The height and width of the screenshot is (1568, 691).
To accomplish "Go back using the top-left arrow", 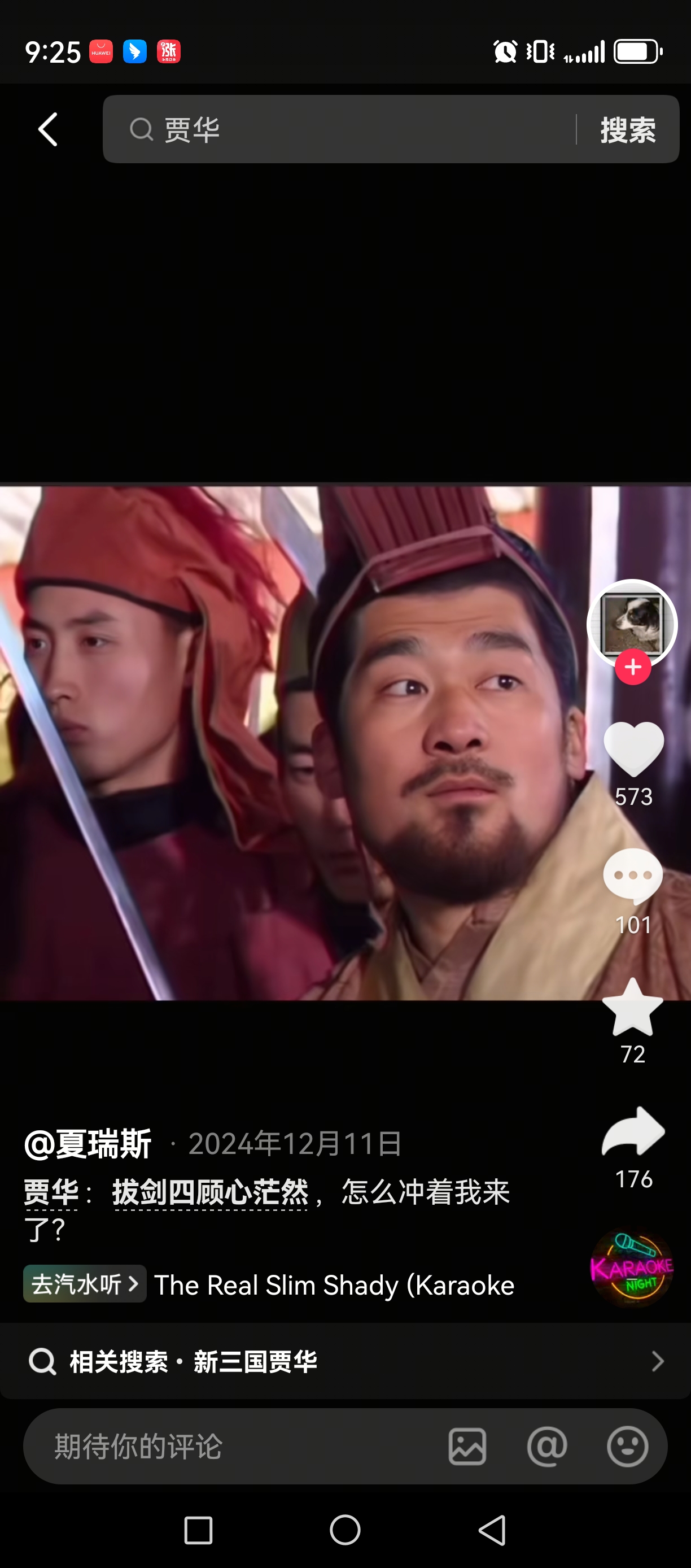I will click(x=48, y=129).
